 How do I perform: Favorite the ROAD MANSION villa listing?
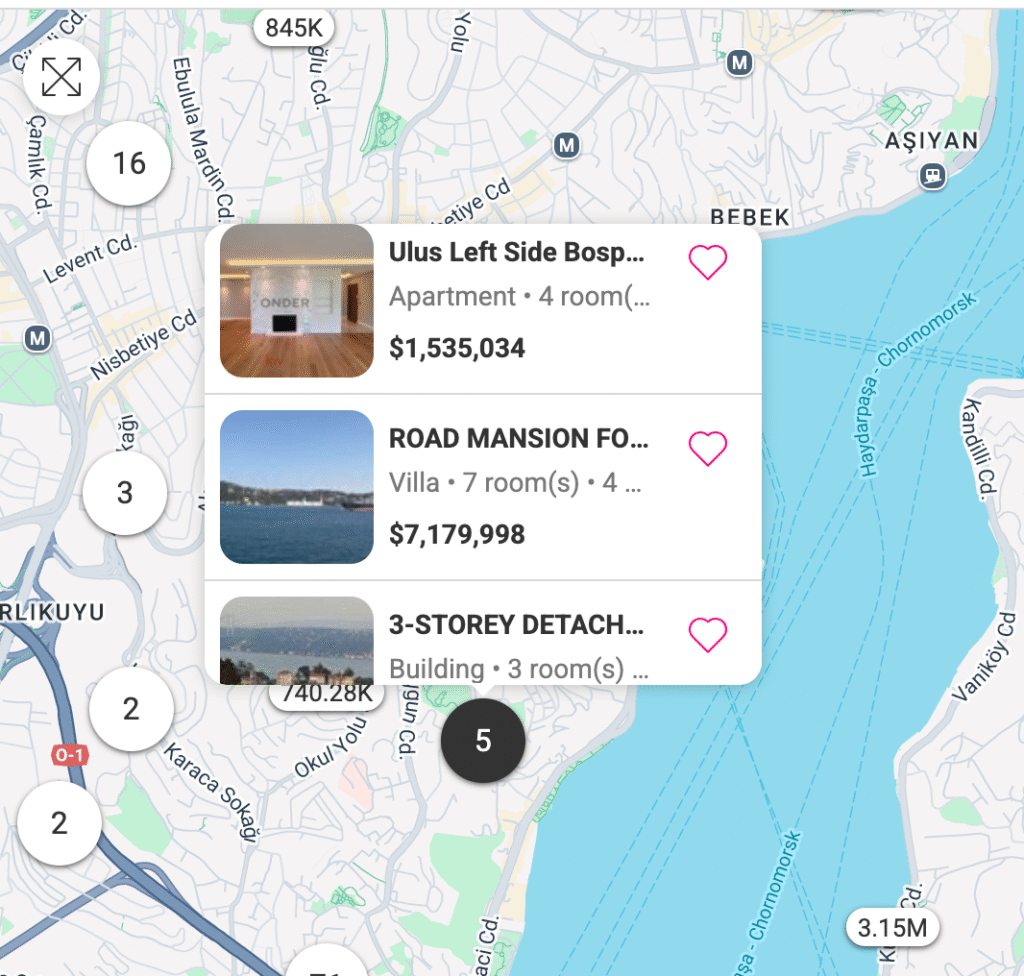pos(707,449)
